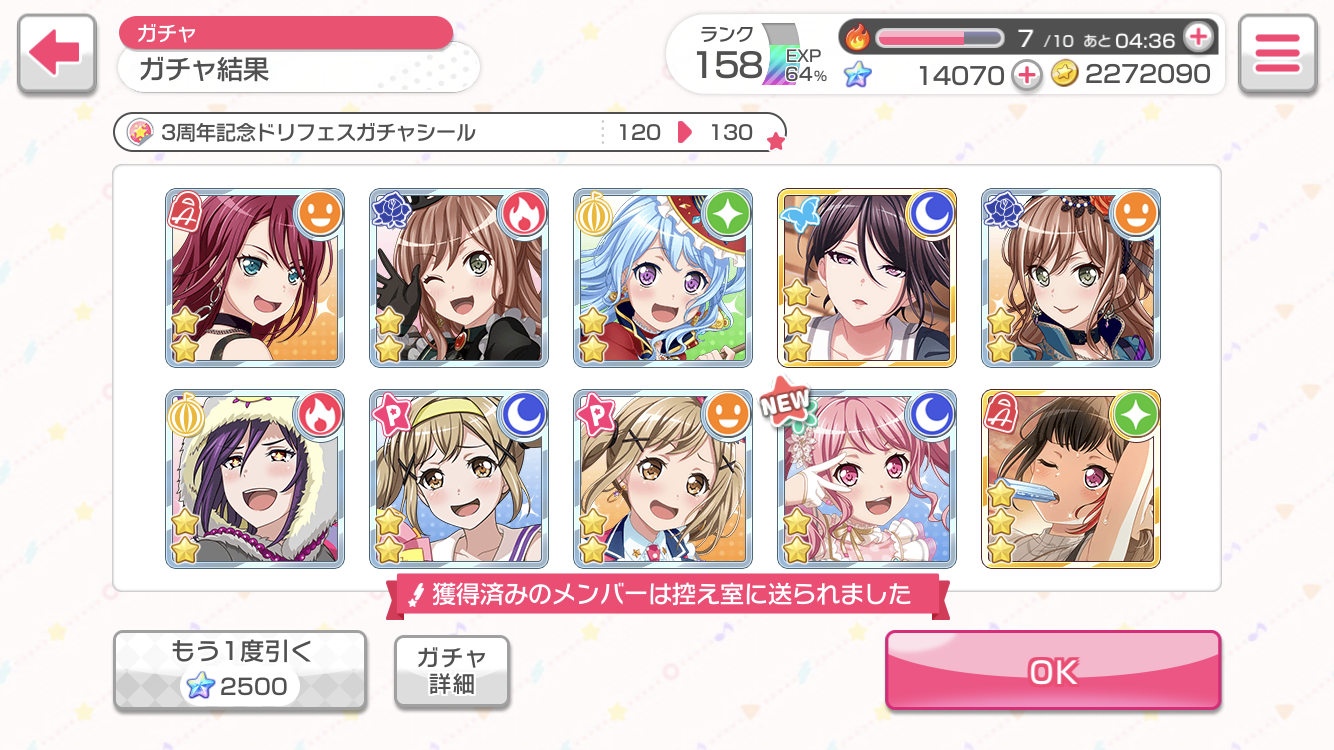Open the hamburger menu
1334x750 pixels.
(1277, 54)
